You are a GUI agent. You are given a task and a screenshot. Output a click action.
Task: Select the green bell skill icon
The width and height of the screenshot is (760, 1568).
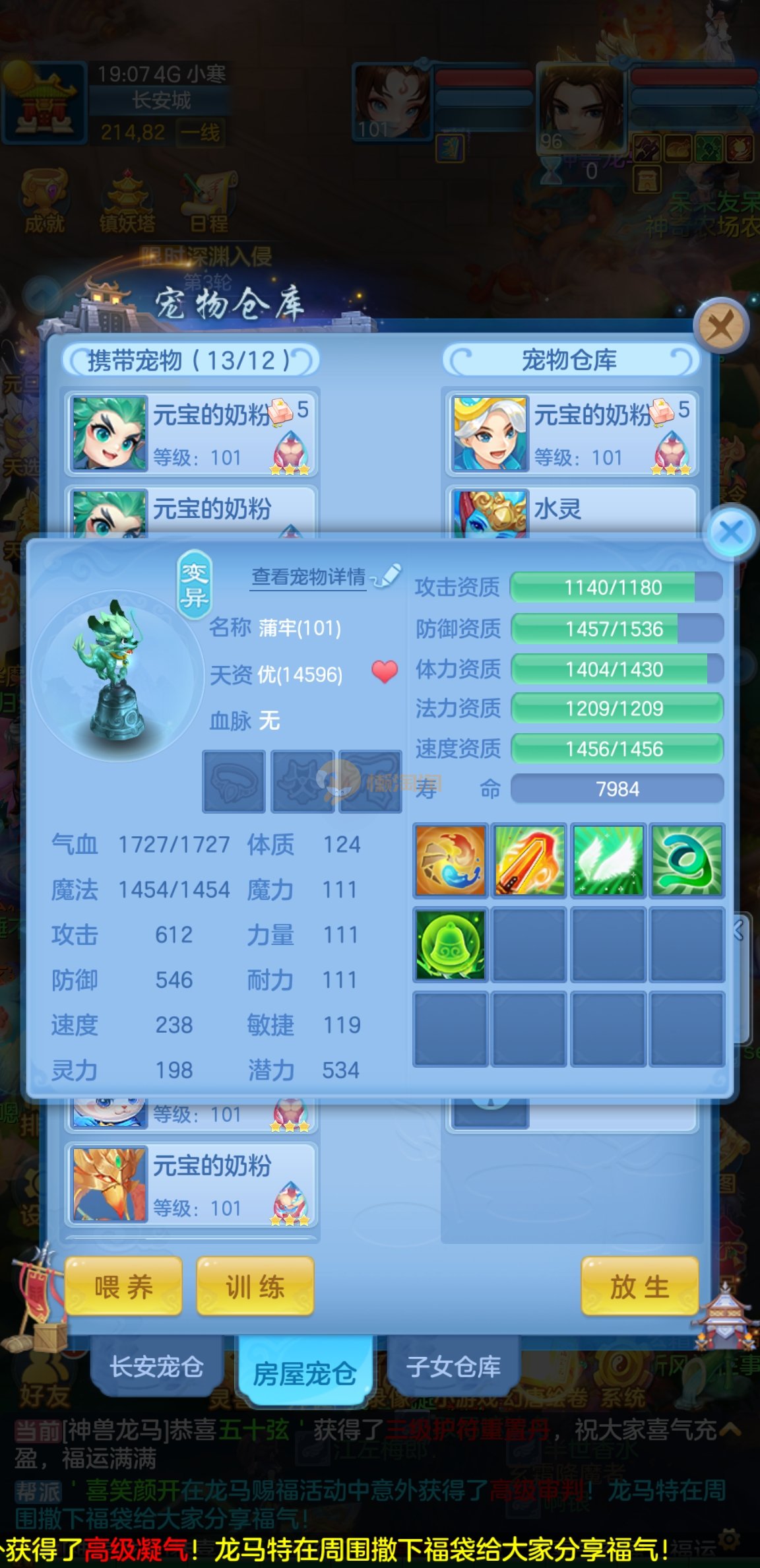[451, 944]
